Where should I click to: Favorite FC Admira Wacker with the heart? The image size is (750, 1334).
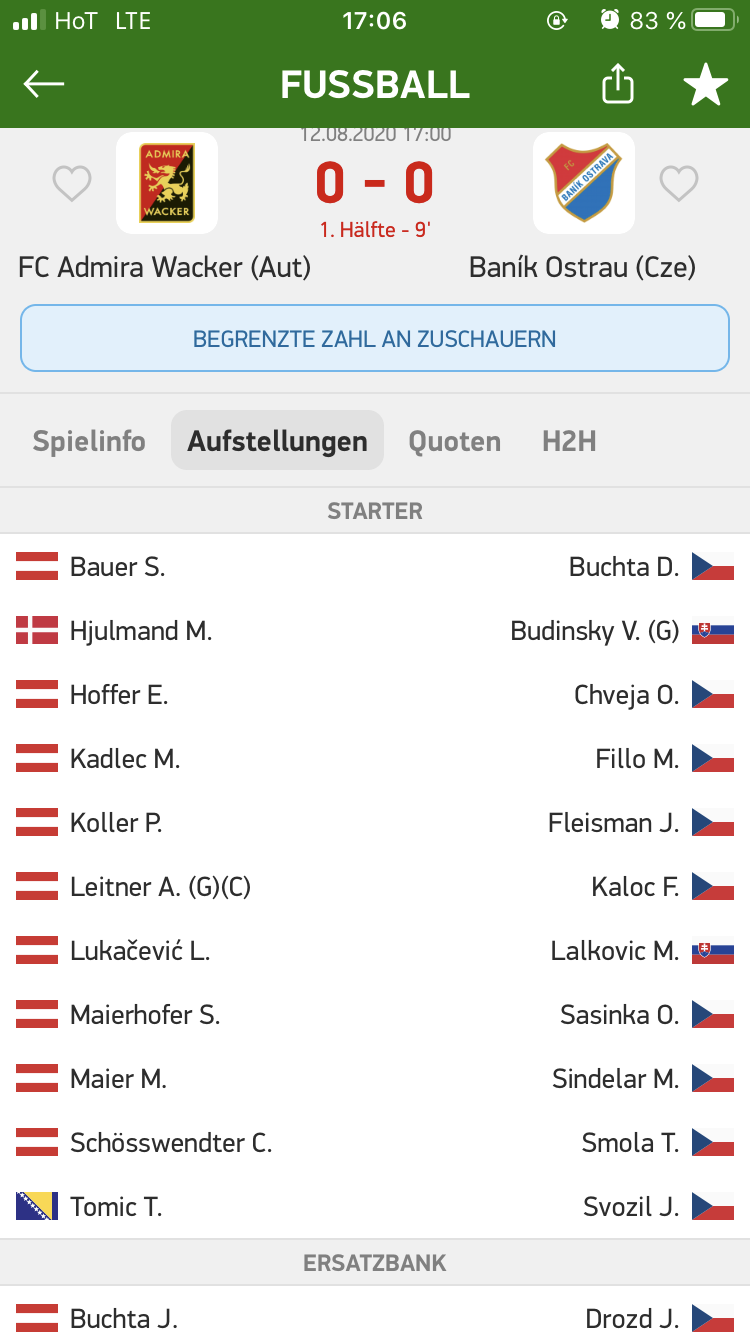point(72,184)
